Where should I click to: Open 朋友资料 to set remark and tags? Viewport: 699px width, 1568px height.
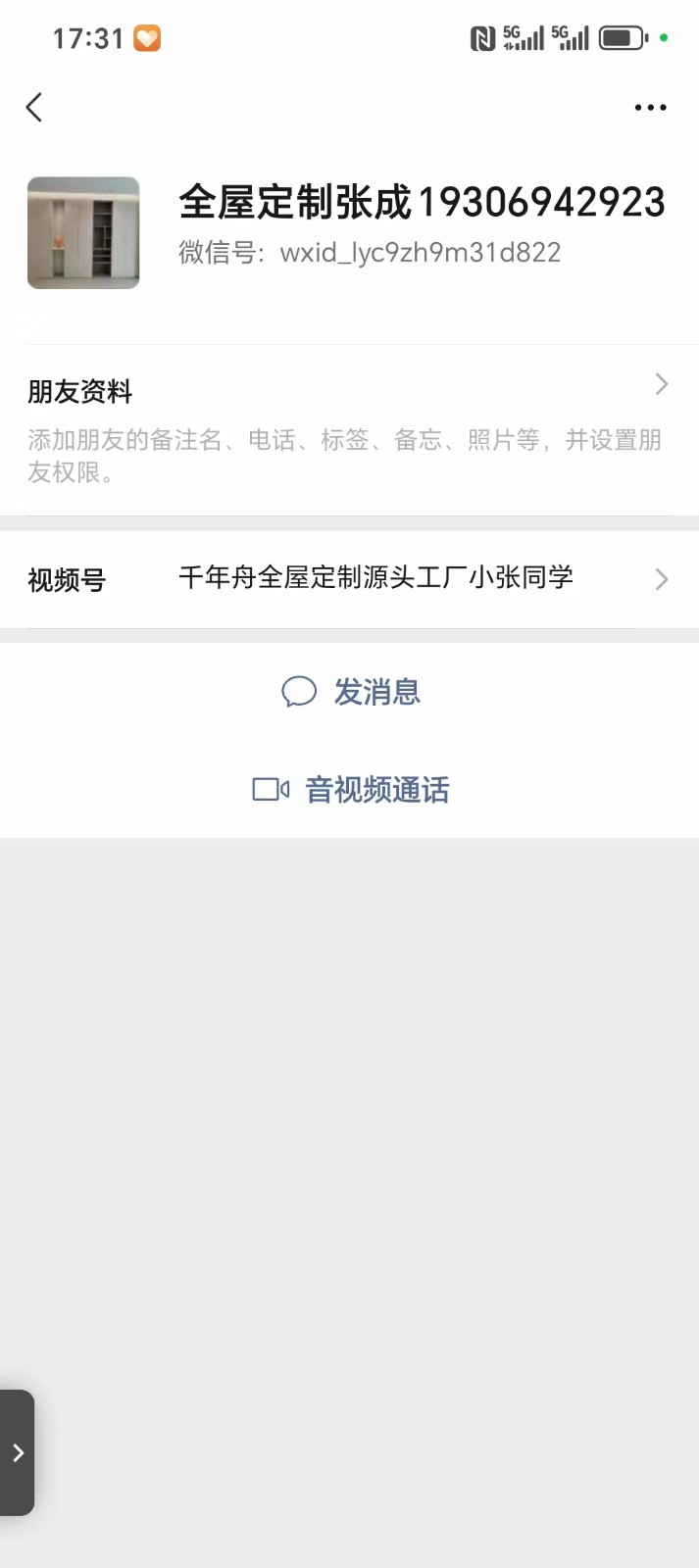[x=349, y=428]
